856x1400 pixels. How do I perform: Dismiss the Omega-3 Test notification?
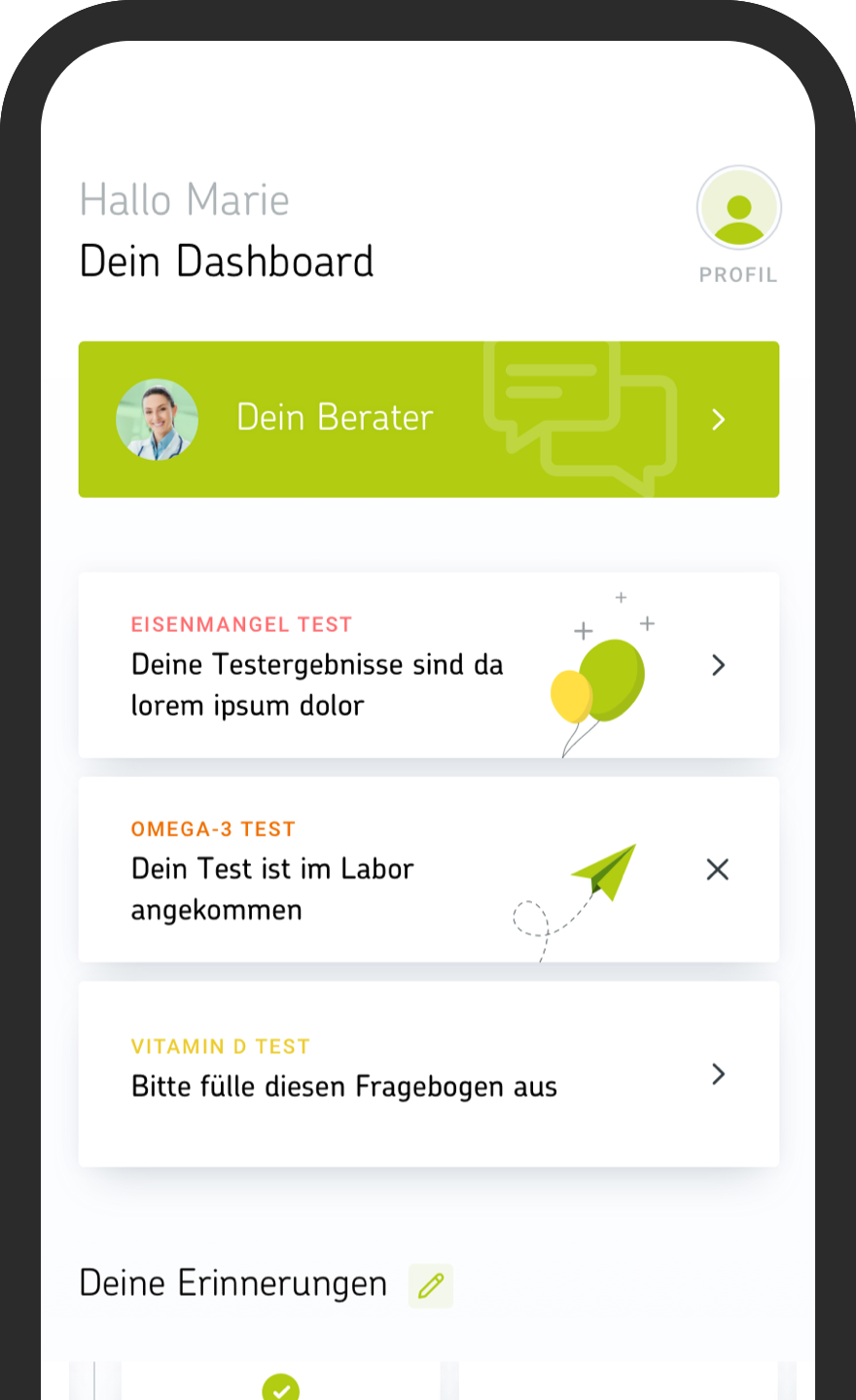(717, 870)
